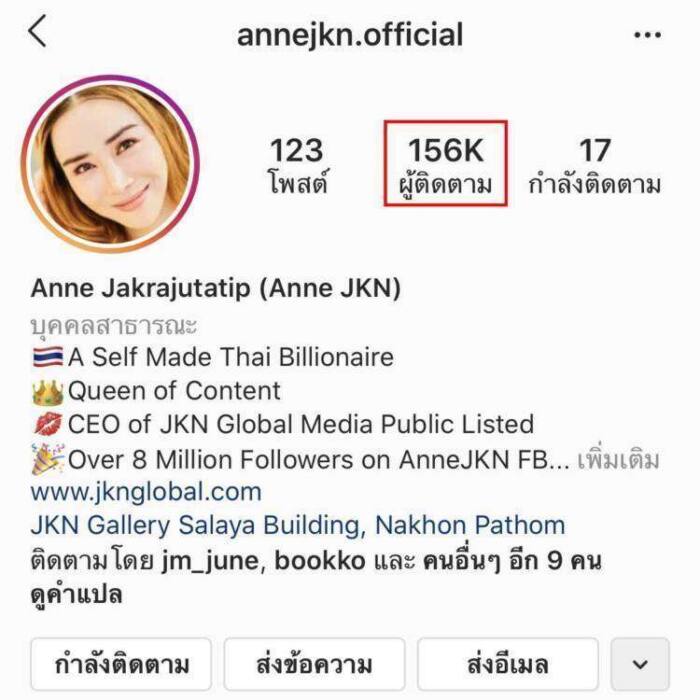Tap ส่งอีเมล to send email
The width and height of the screenshot is (700, 700).
click(x=507, y=665)
